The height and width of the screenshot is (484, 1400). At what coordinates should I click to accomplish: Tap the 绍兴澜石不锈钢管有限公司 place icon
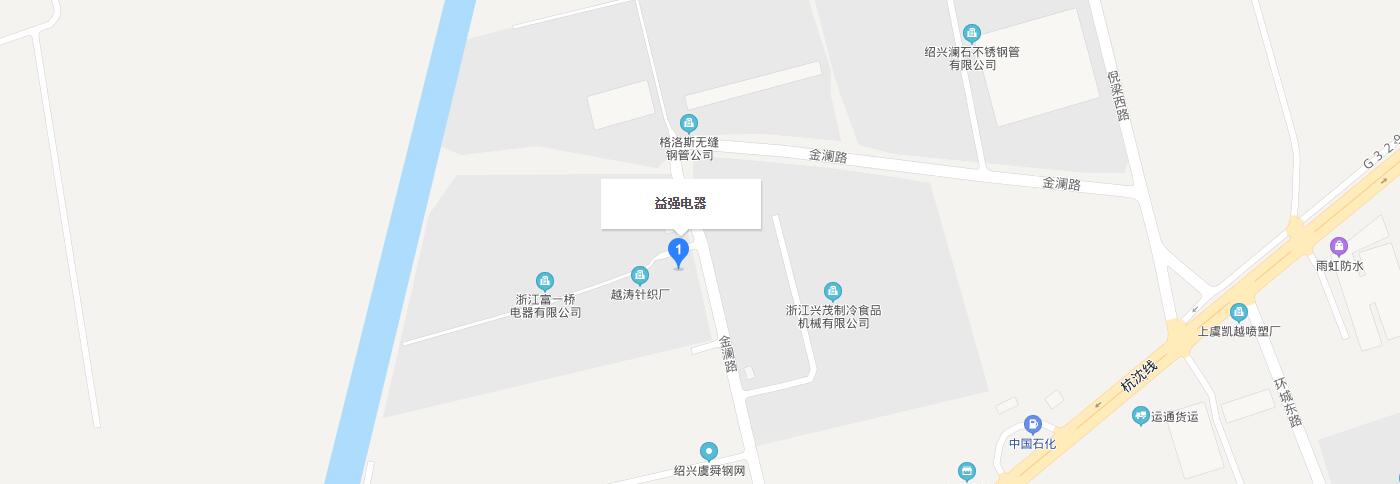coord(971,34)
